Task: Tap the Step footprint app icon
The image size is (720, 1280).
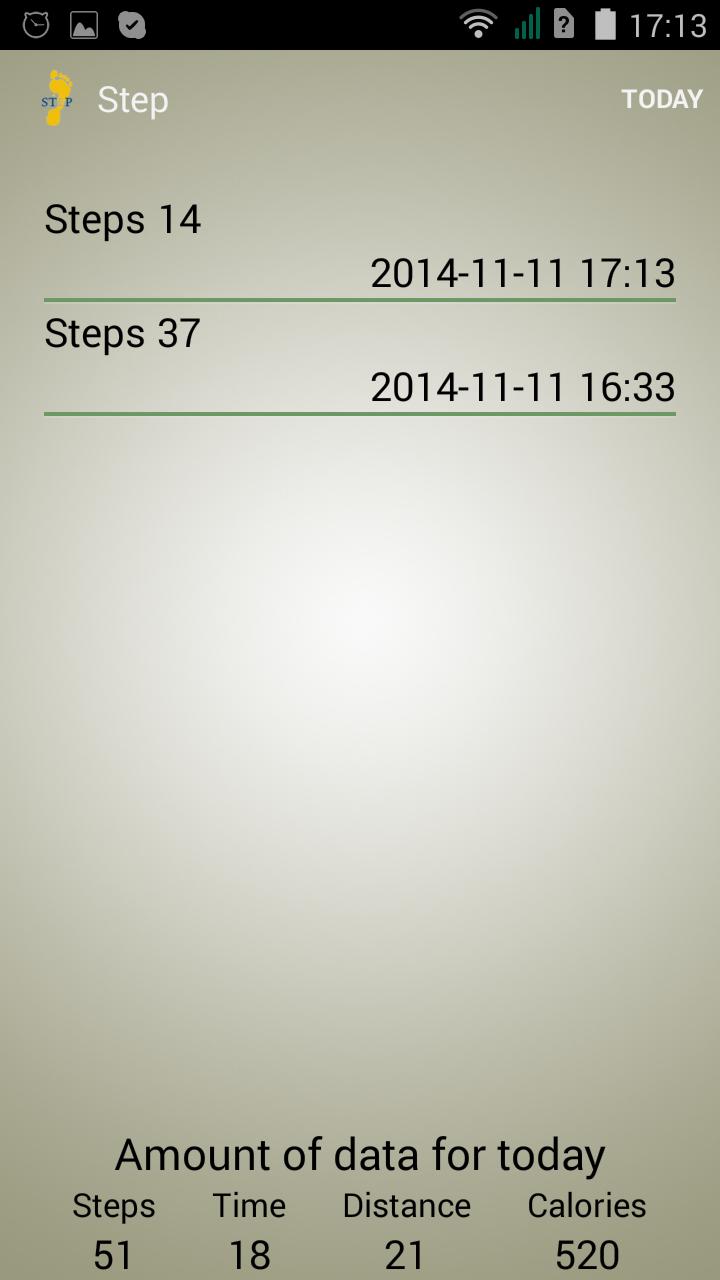Action: (57, 99)
